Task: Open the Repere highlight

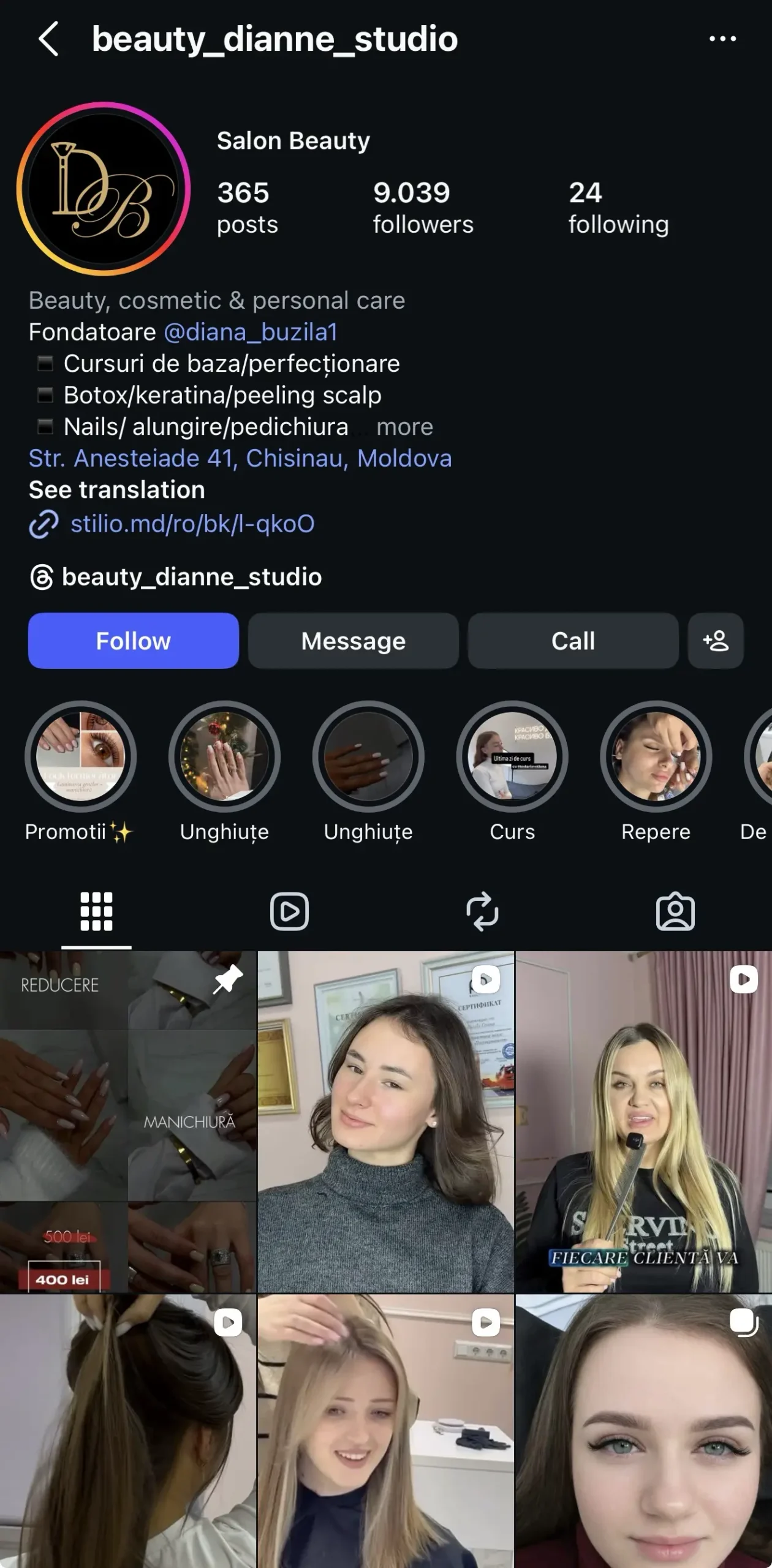Action: pos(656,756)
